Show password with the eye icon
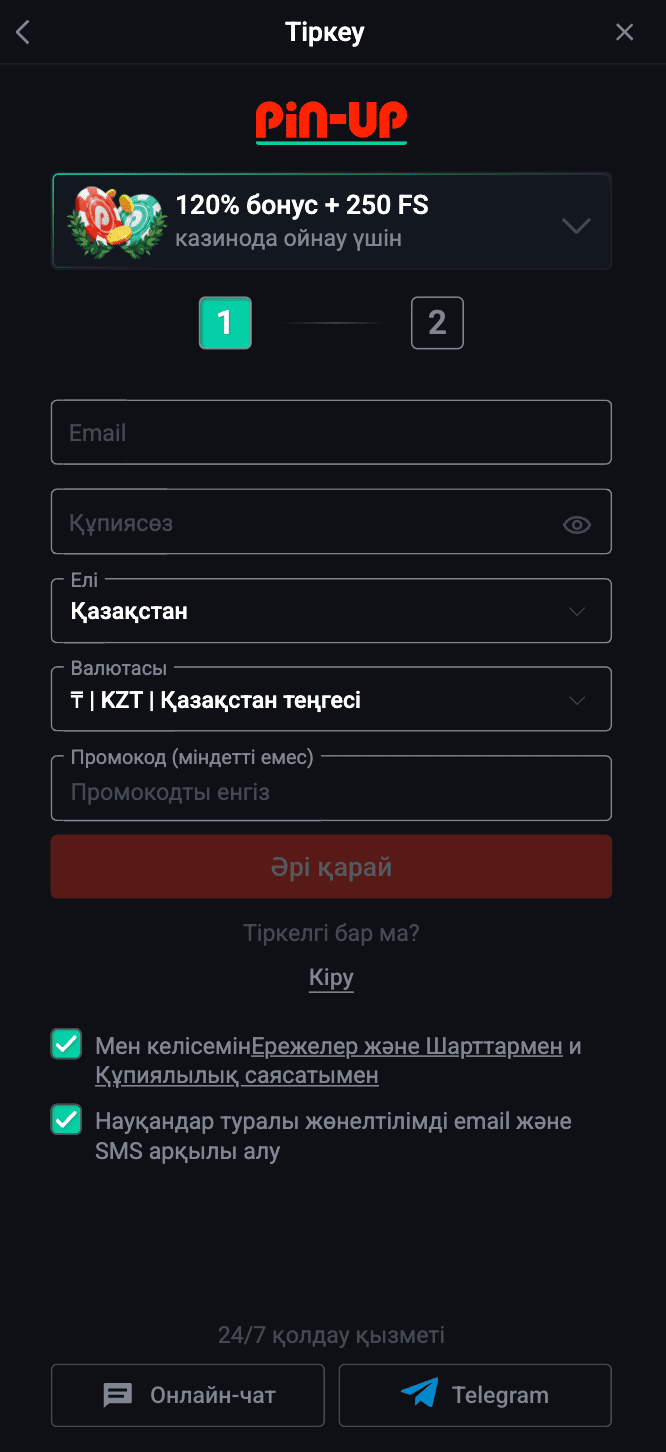The width and height of the screenshot is (666, 1452). point(577,524)
